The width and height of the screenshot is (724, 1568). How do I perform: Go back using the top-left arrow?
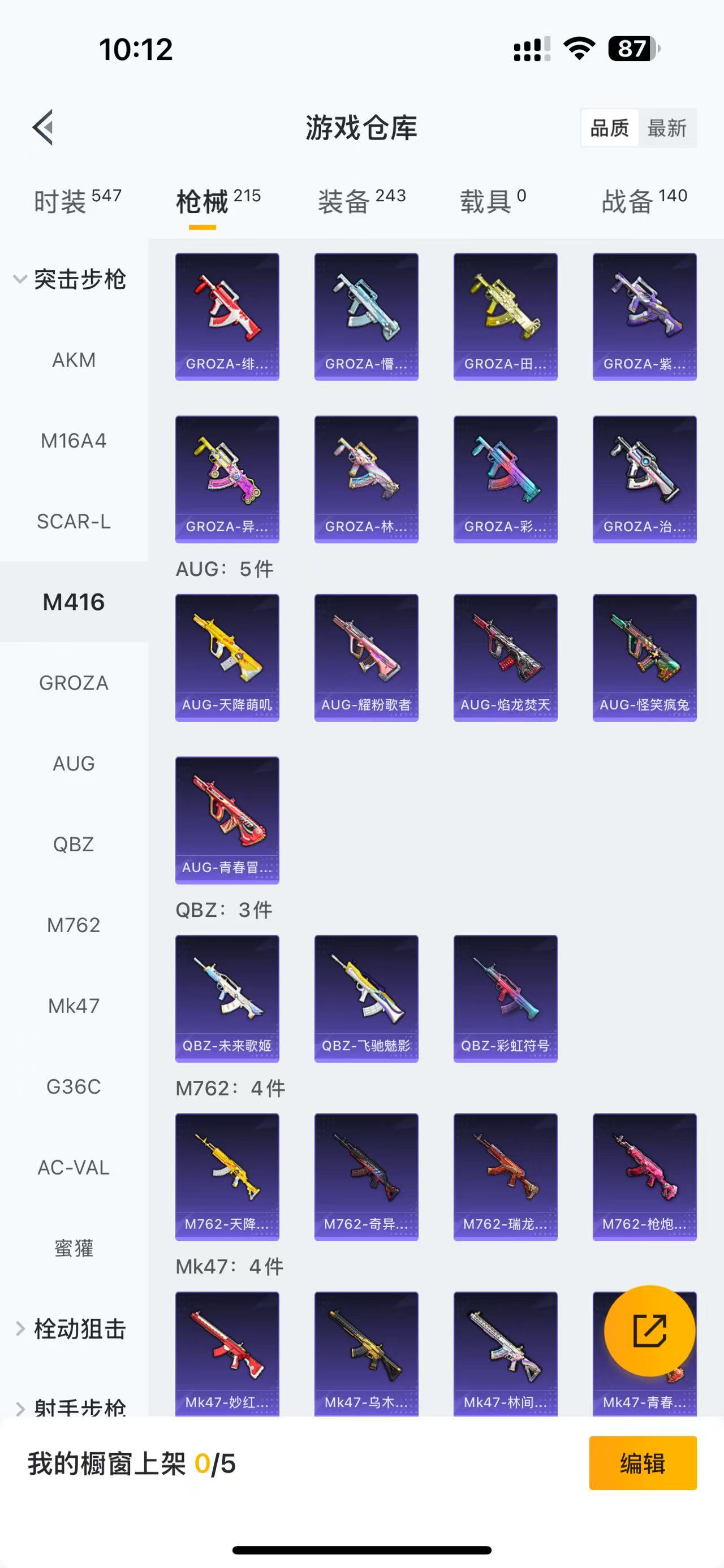(x=43, y=128)
